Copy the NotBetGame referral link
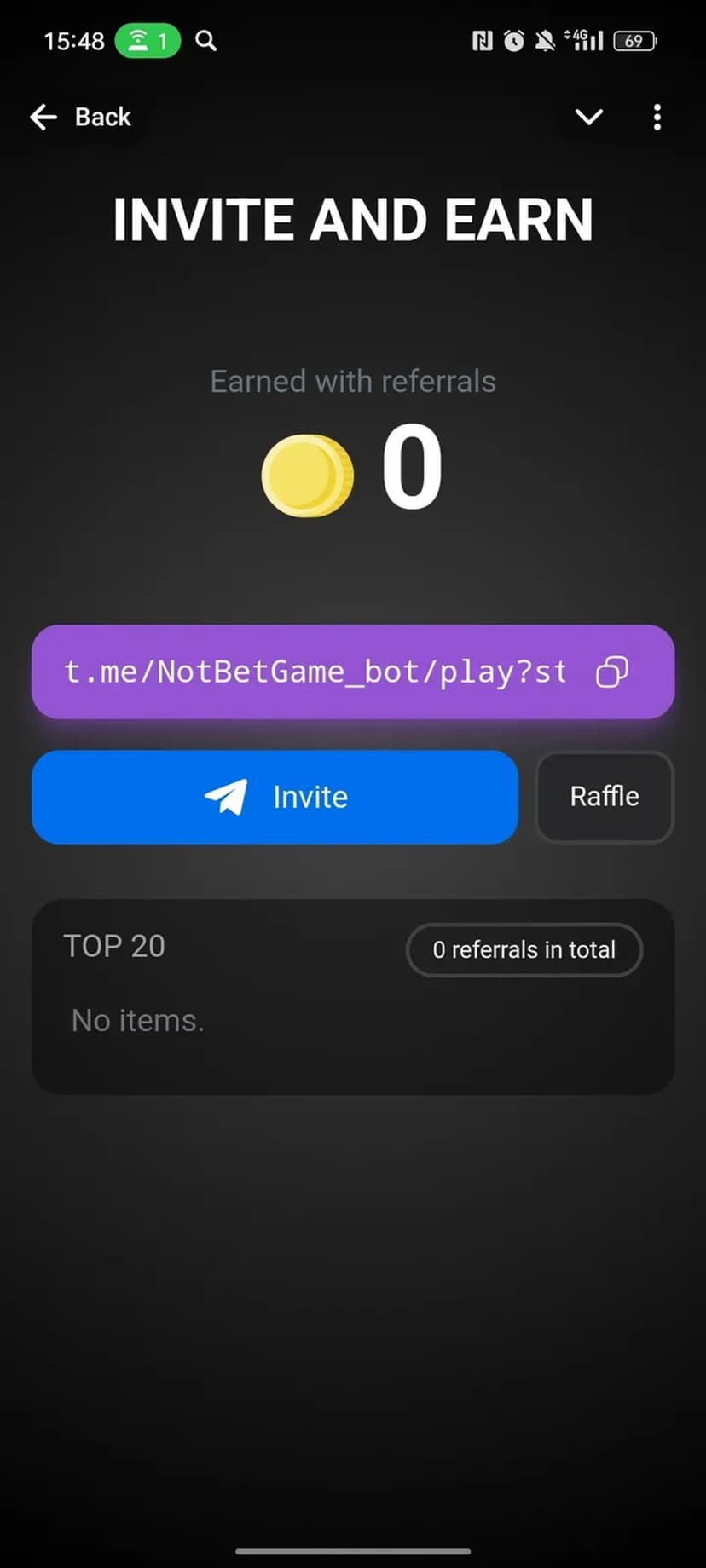706x1568 pixels. 611,672
